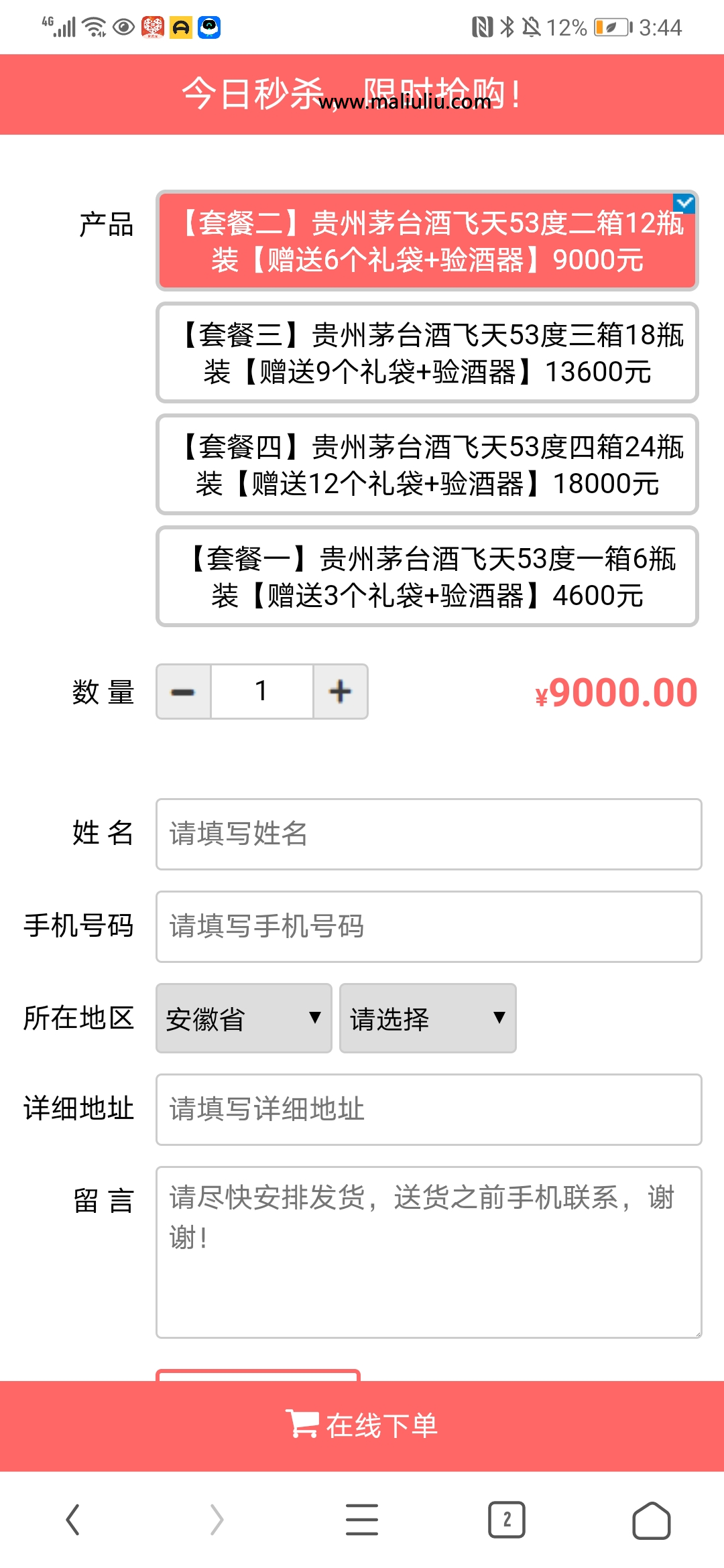724x1568 pixels.
Task: Focus the detailed address field
Action: (429, 1110)
